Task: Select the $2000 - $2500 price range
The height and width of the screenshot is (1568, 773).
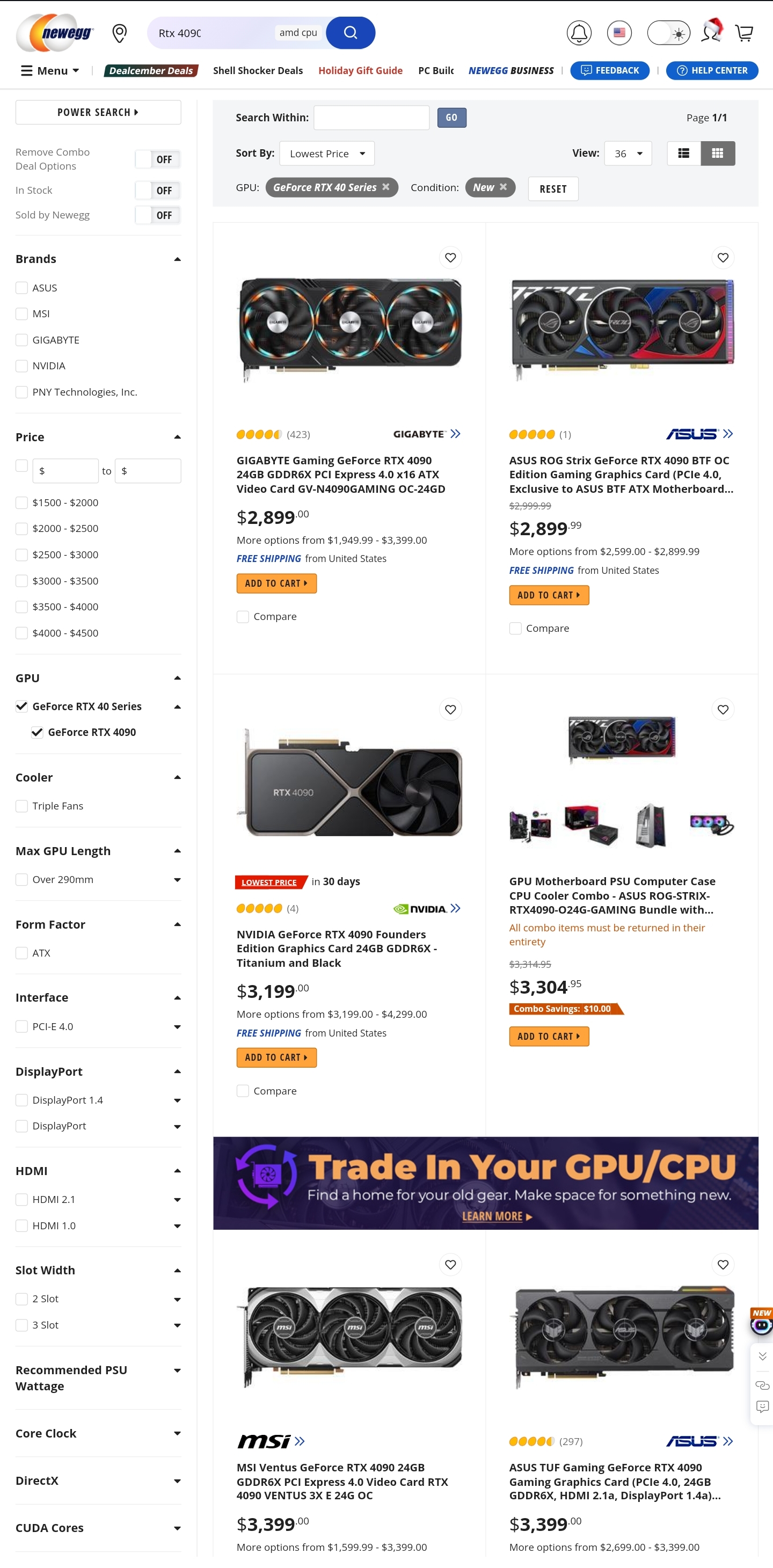Action: 22,528
